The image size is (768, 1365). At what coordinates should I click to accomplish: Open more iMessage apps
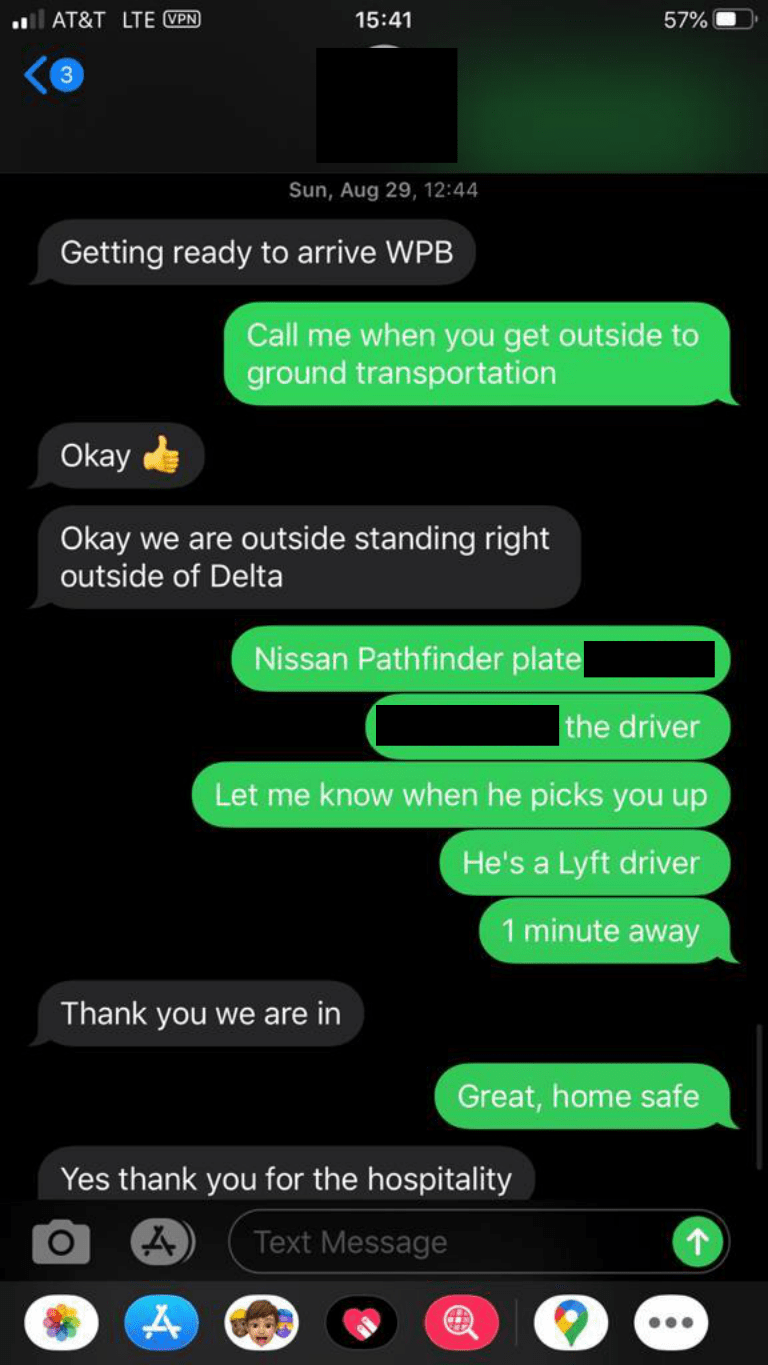[671, 1323]
